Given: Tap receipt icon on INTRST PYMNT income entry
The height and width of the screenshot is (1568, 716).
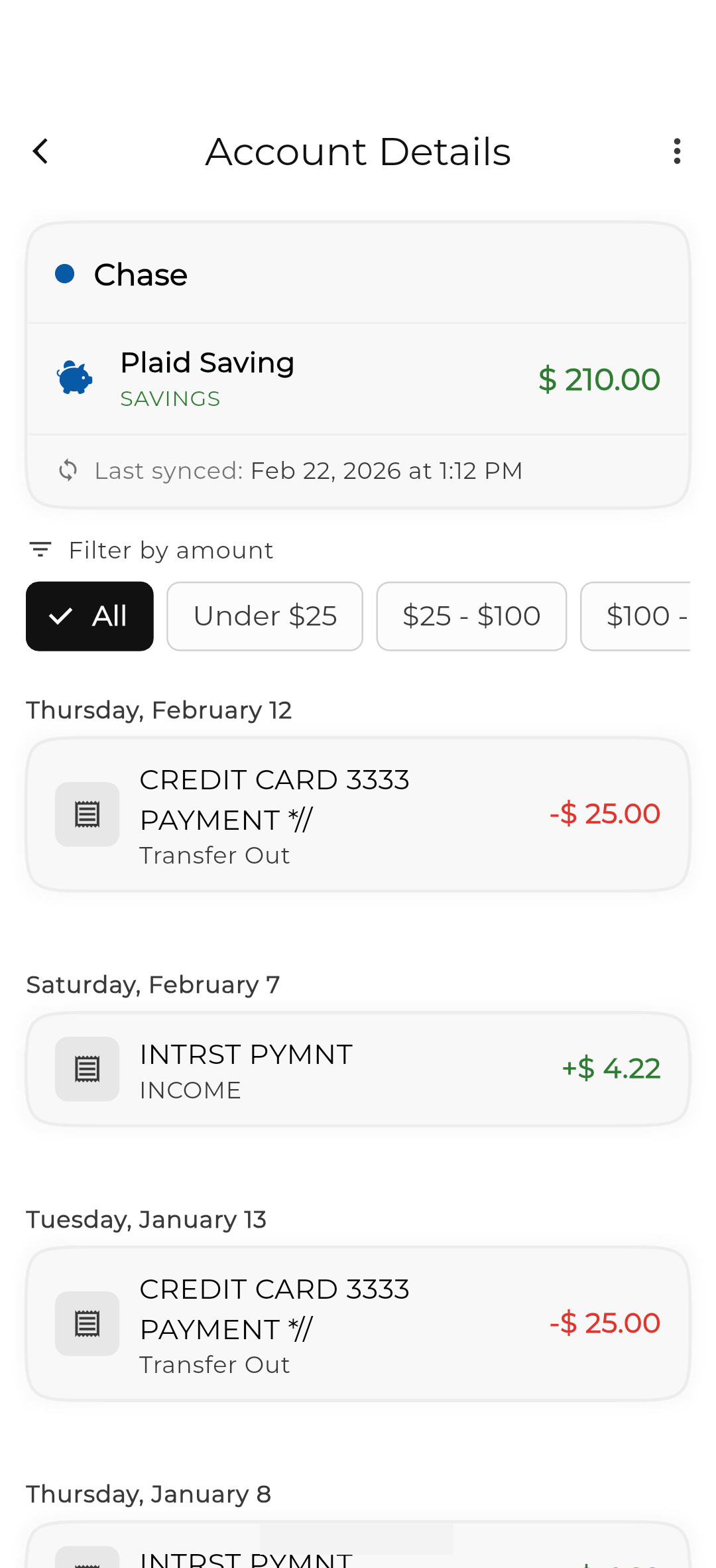Looking at the screenshot, I should pos(87,1069).
